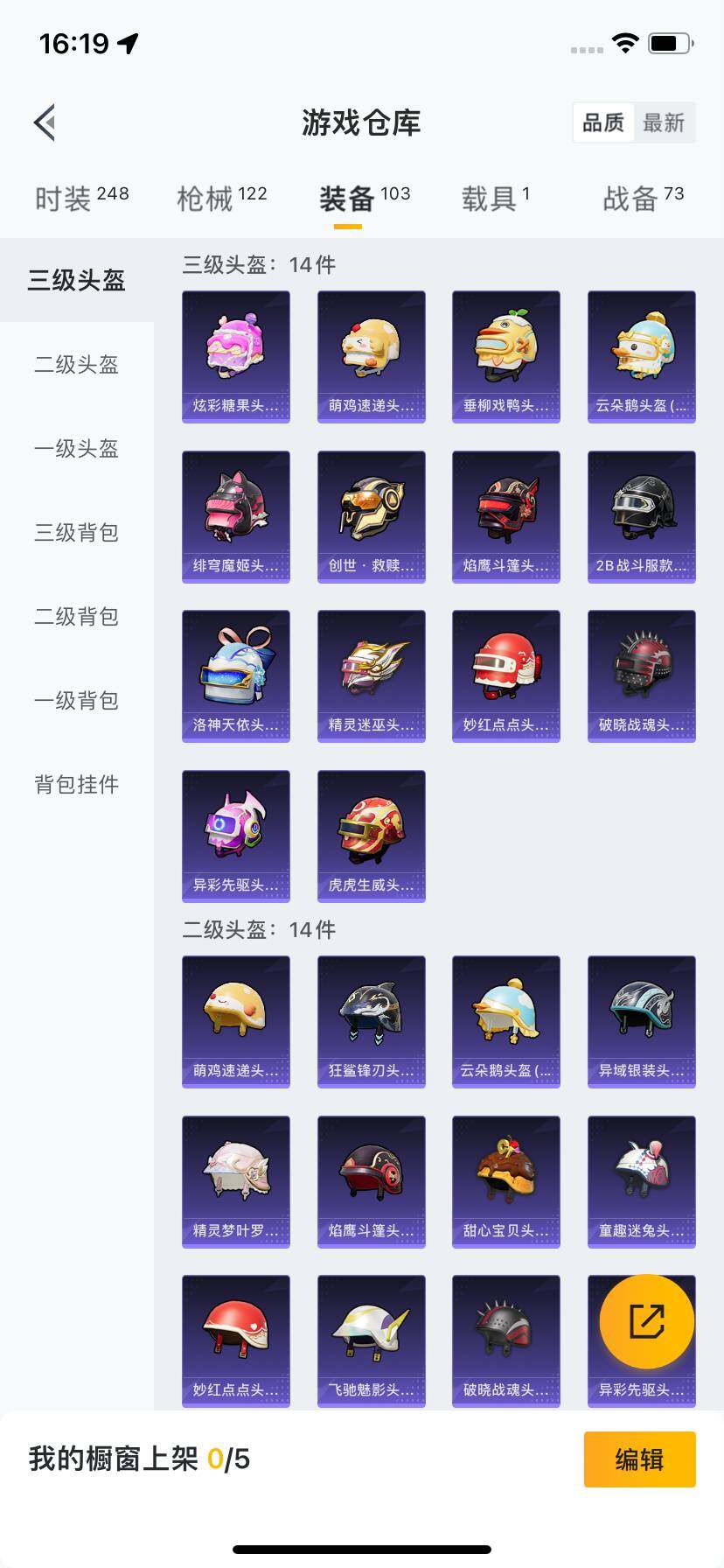The height and width of the screenshot is (1568, 724).
Task: Open the 时装 tab
Action: click(81, 198)
